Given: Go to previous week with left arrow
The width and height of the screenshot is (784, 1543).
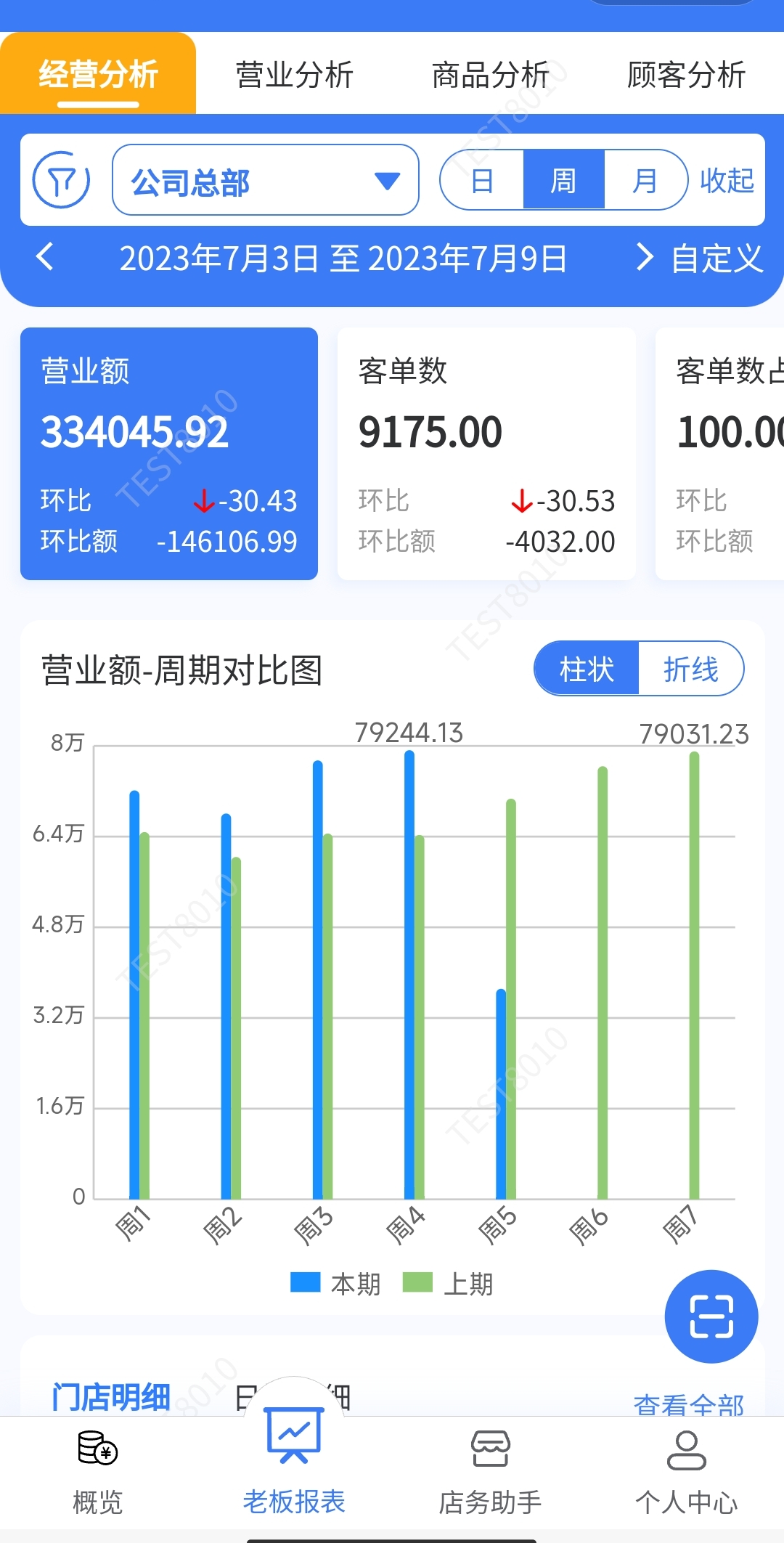Looking at the screenshot, I should click(x=45, y=257).
